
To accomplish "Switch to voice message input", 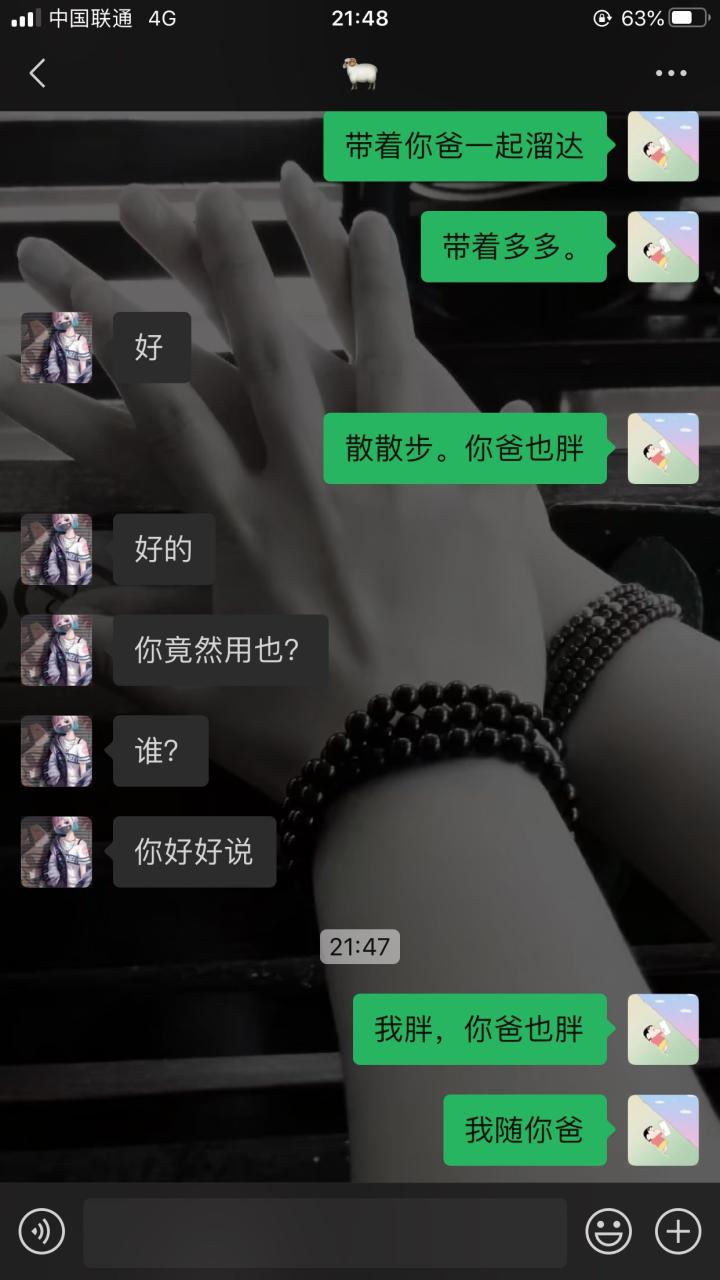I will [41, 1231].
